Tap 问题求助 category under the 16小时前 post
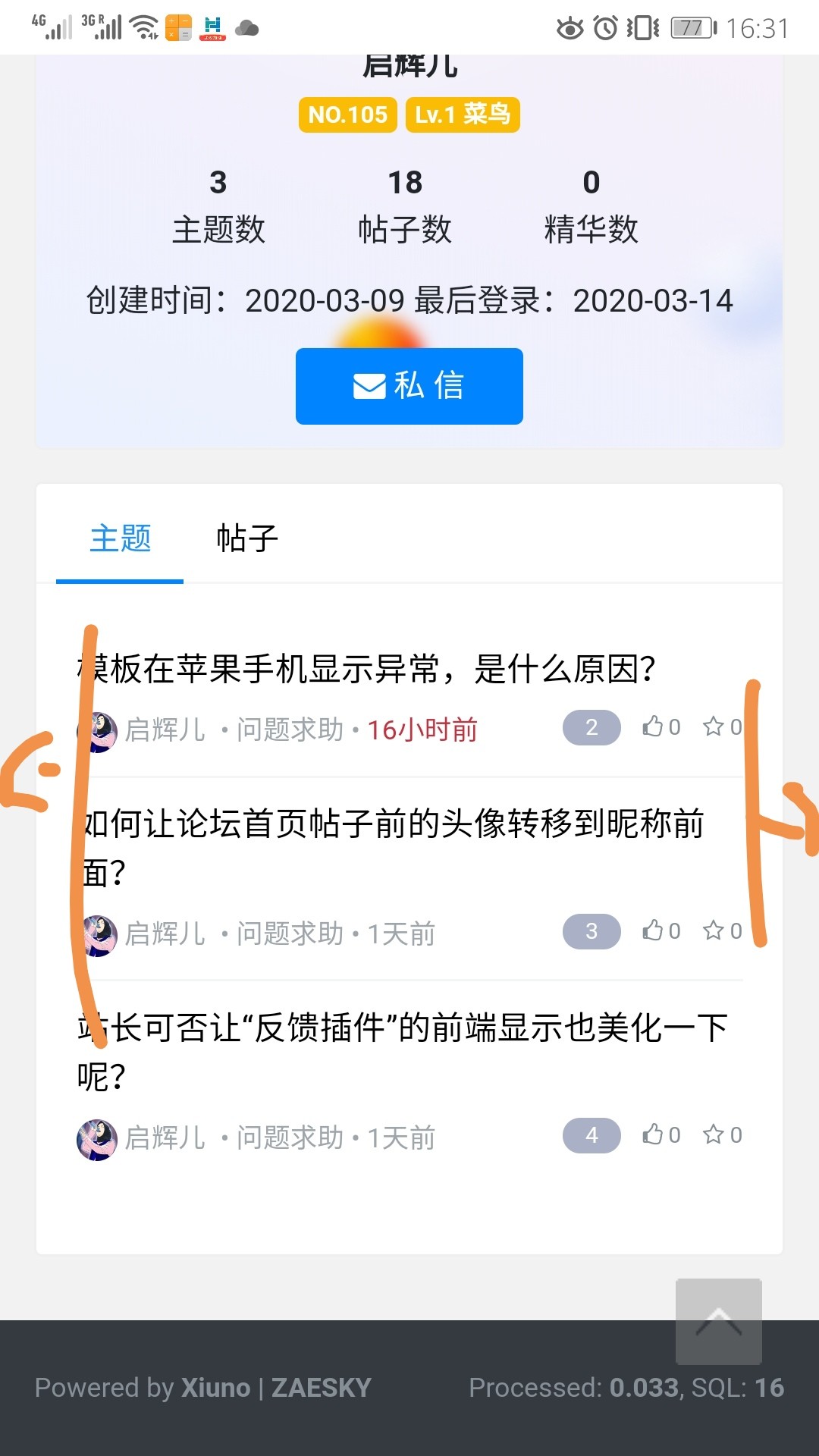The width and height of the screenshot is (819, 1456). 290,730
